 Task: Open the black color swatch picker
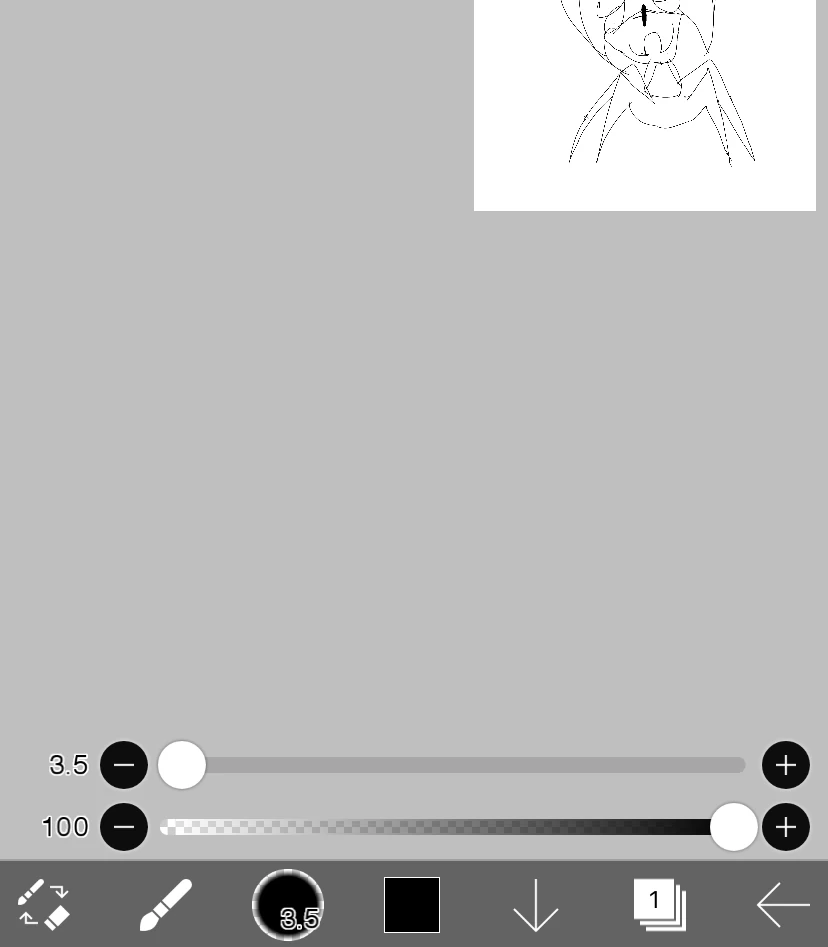pos(412,904)
